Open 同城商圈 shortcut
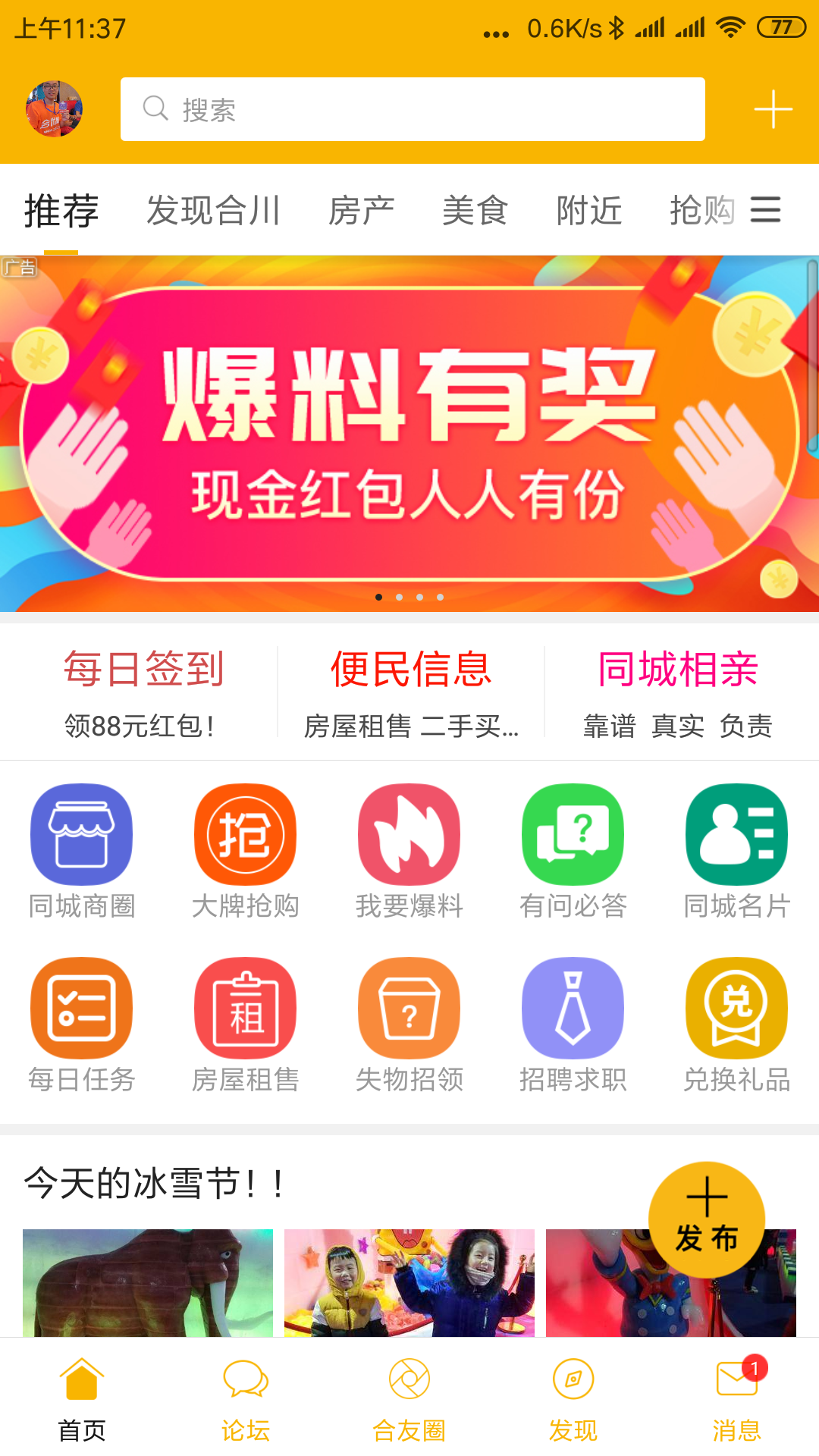819x1456 pixels. click(82, 851)
